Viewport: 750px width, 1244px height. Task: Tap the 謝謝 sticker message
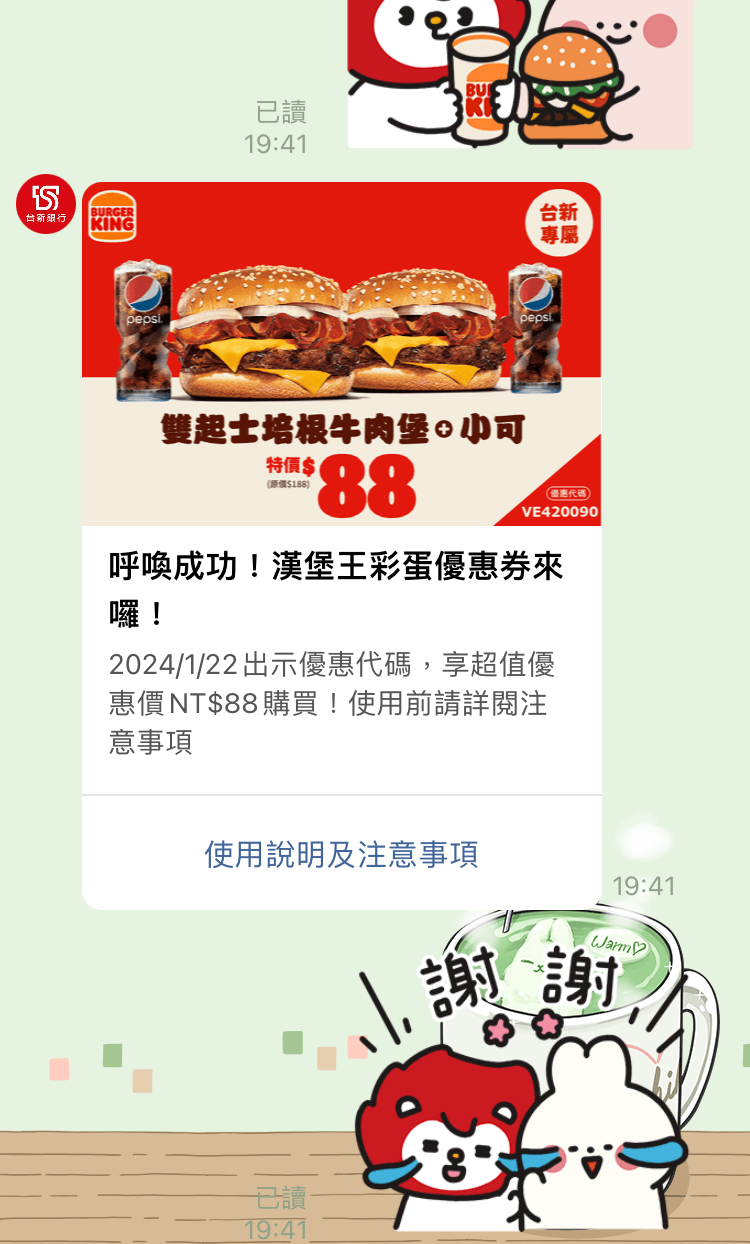[535, 1070]
